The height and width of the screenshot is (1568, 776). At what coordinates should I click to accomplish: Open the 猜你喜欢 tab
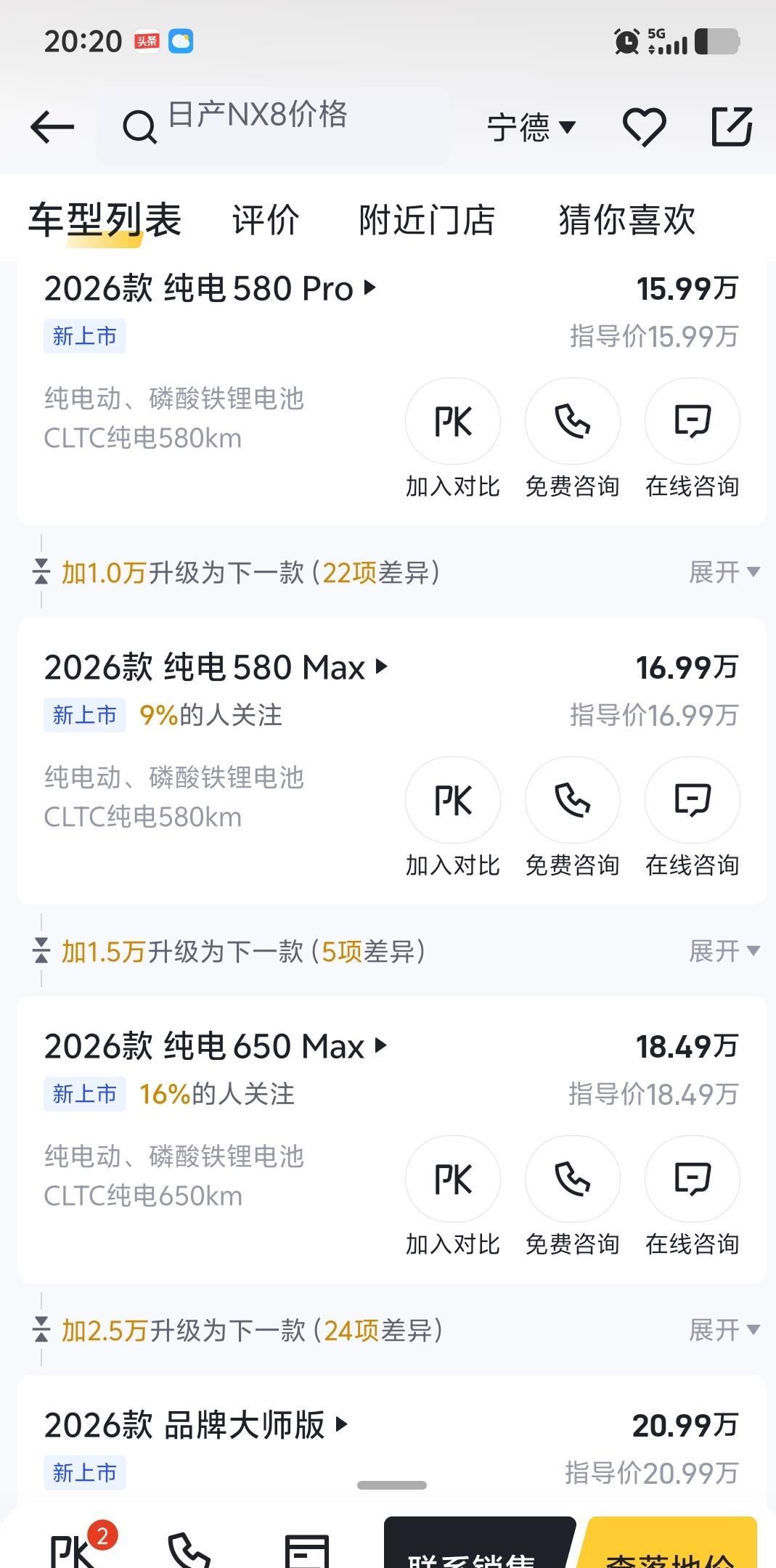pyautogui.click(x=627, y=220)
